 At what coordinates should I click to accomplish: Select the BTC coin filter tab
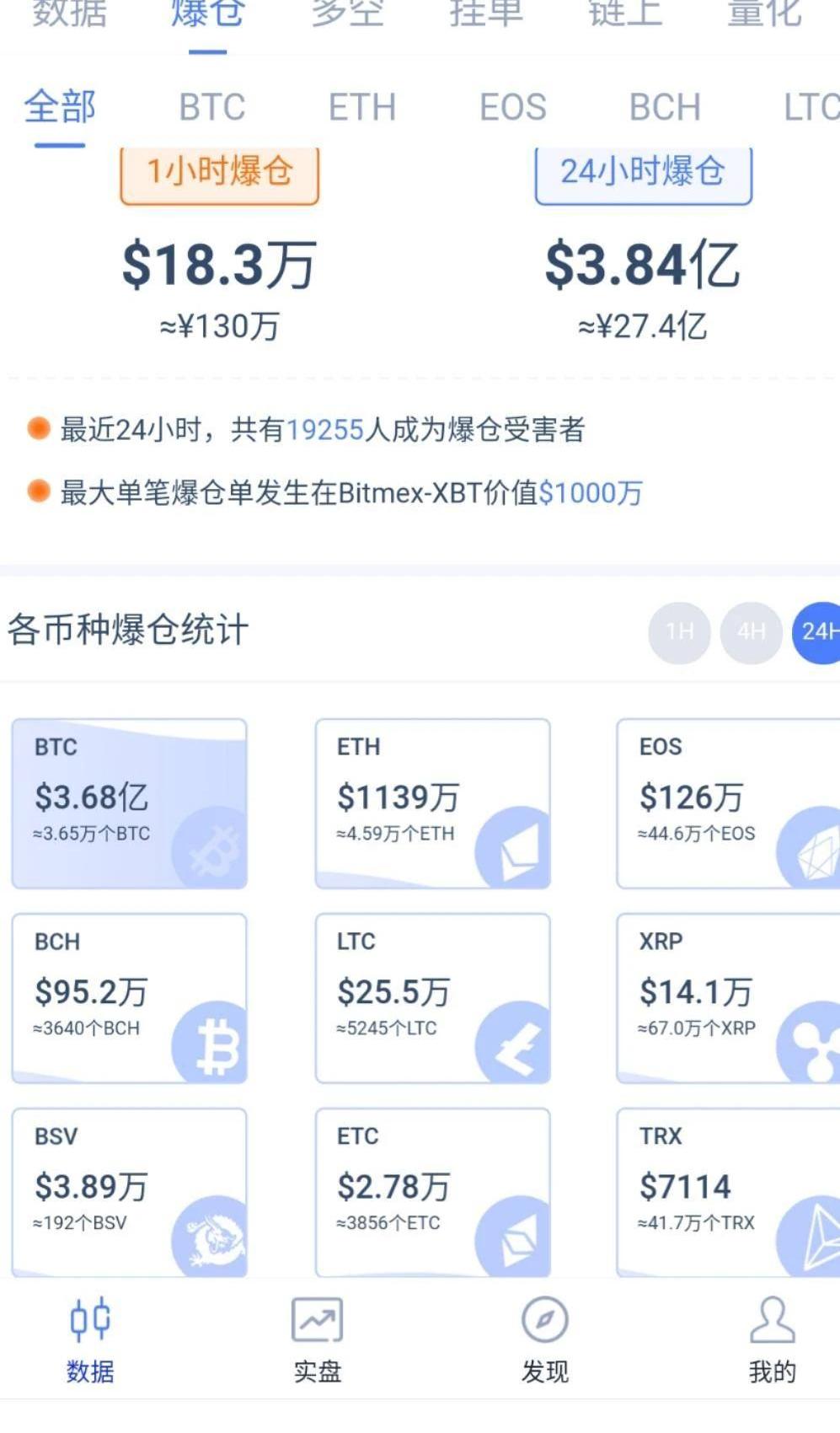coord(211,108)
